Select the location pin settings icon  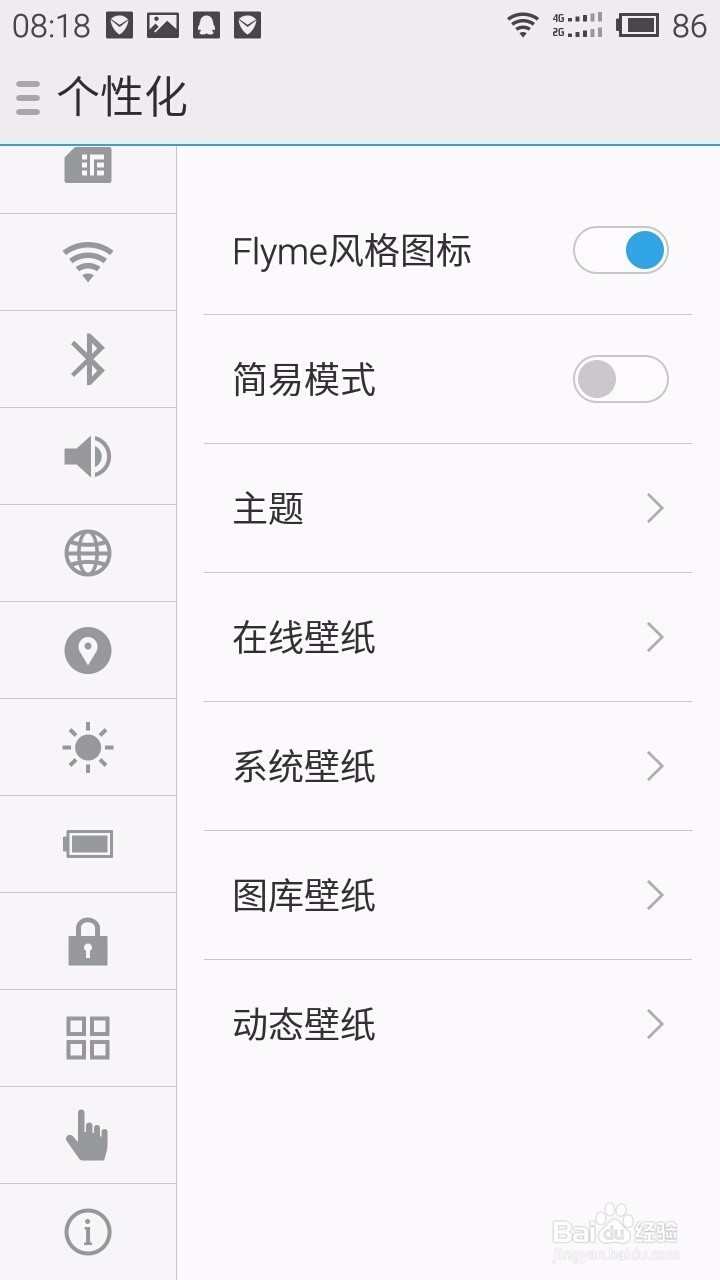(x=88, y=649)
